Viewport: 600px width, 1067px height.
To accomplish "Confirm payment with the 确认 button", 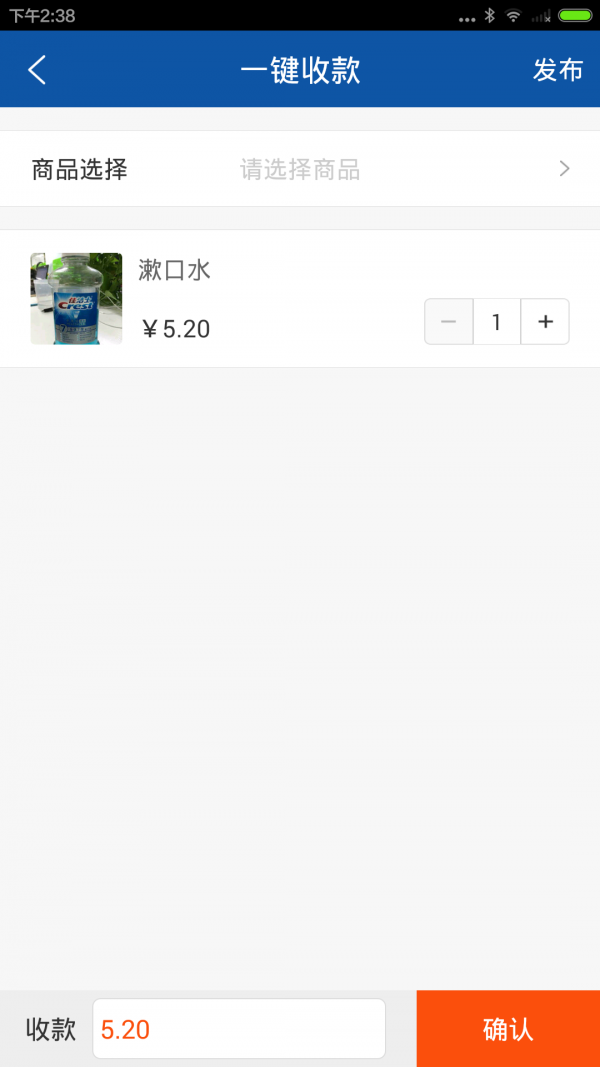I will pos(508,1029).
